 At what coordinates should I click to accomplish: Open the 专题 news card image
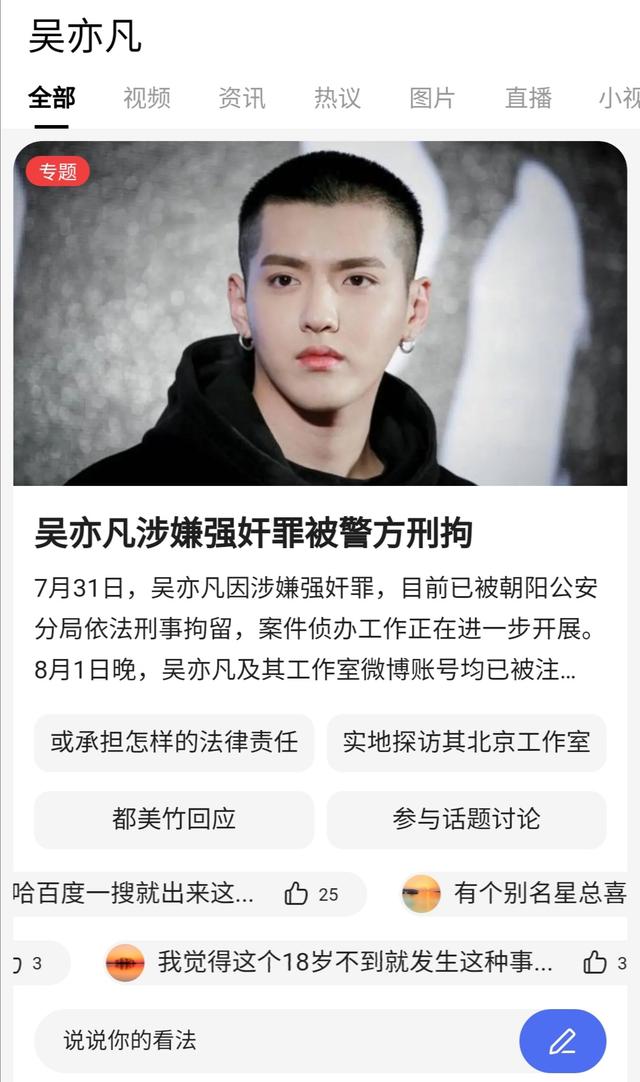[x=320, y=313]
